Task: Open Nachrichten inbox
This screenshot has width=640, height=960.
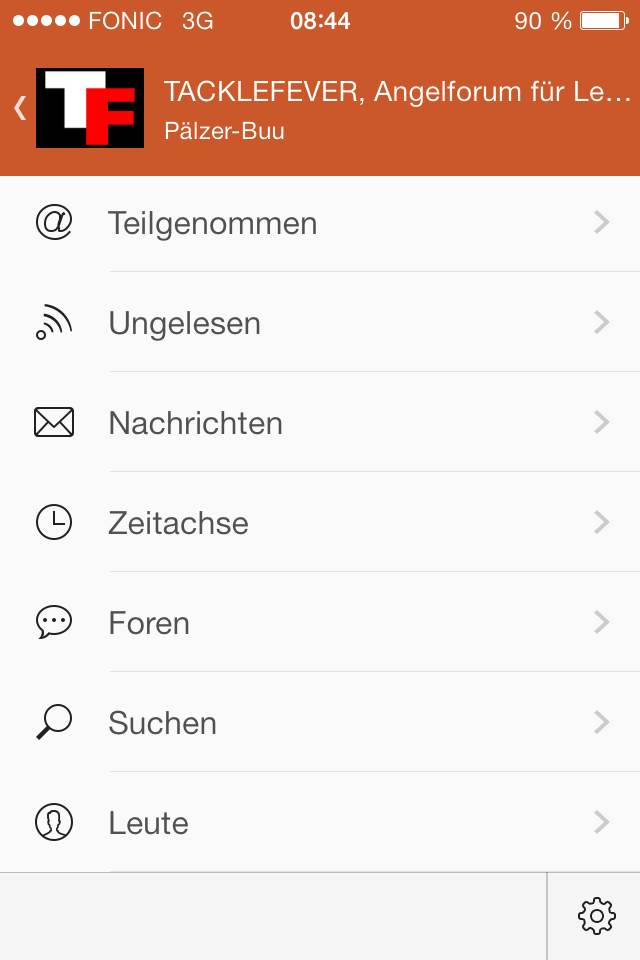Action: (320, 423)
